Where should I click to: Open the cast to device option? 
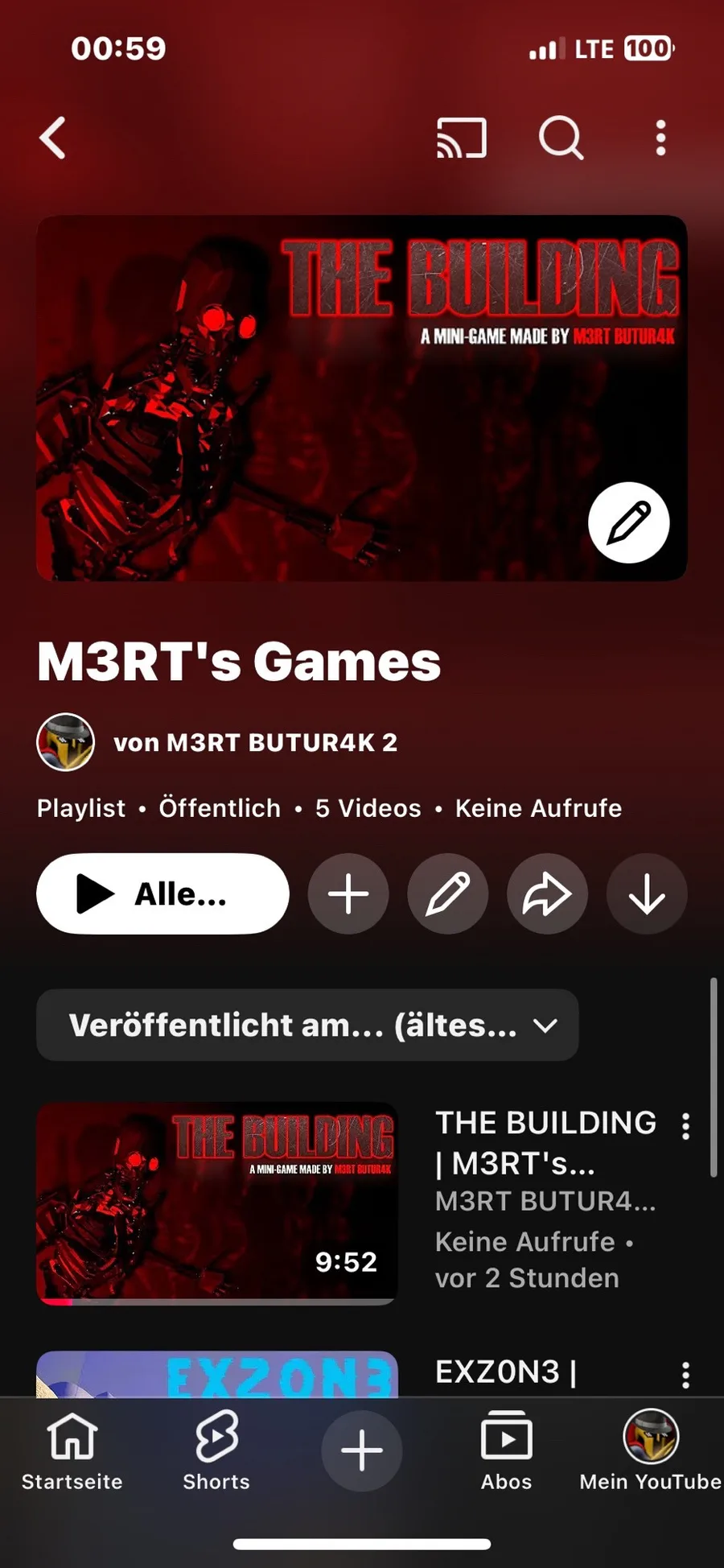462,138
